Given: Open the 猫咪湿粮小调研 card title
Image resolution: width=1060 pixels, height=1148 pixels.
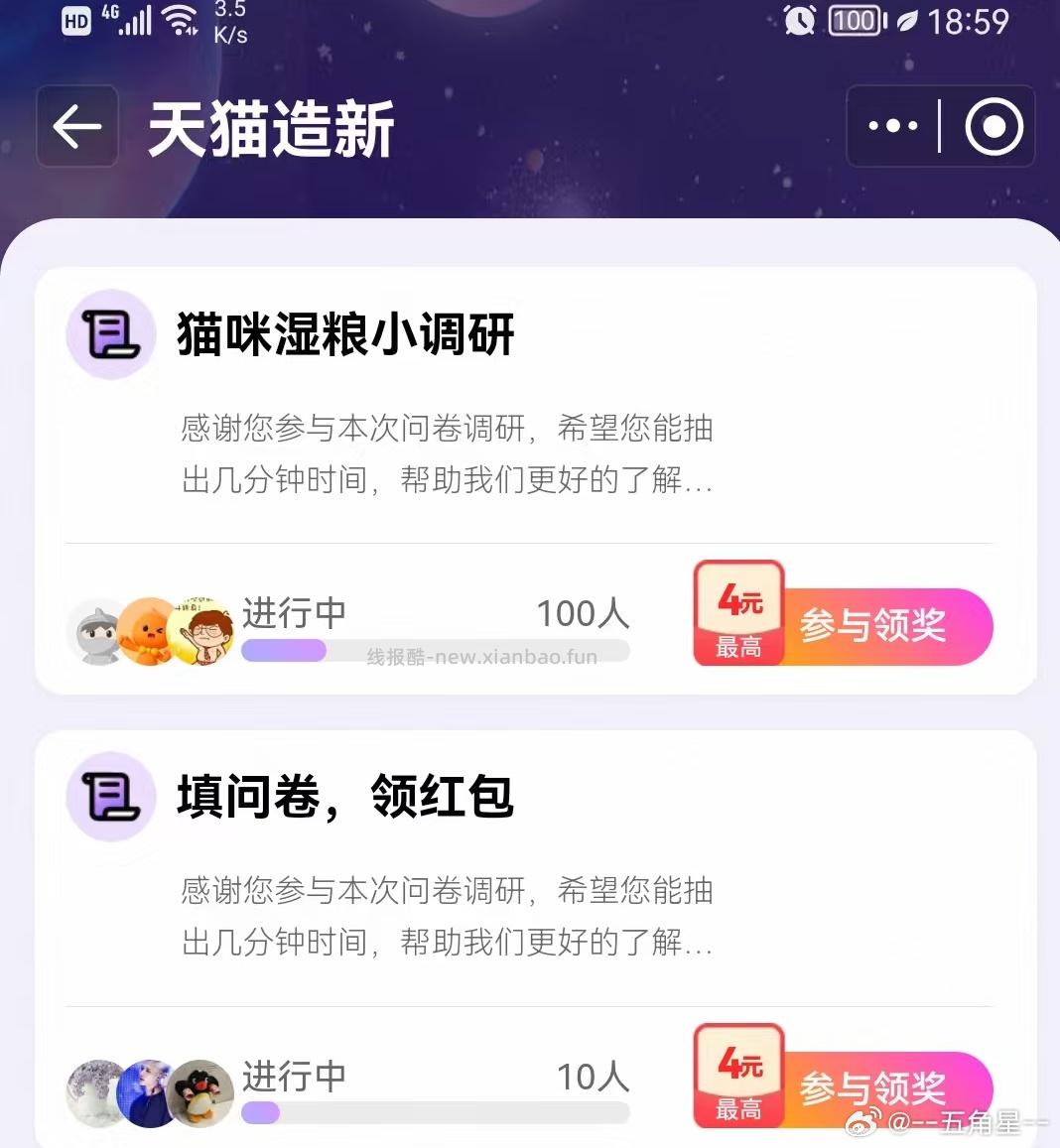Looking at the screenshot, I should (x=345, y=335).
